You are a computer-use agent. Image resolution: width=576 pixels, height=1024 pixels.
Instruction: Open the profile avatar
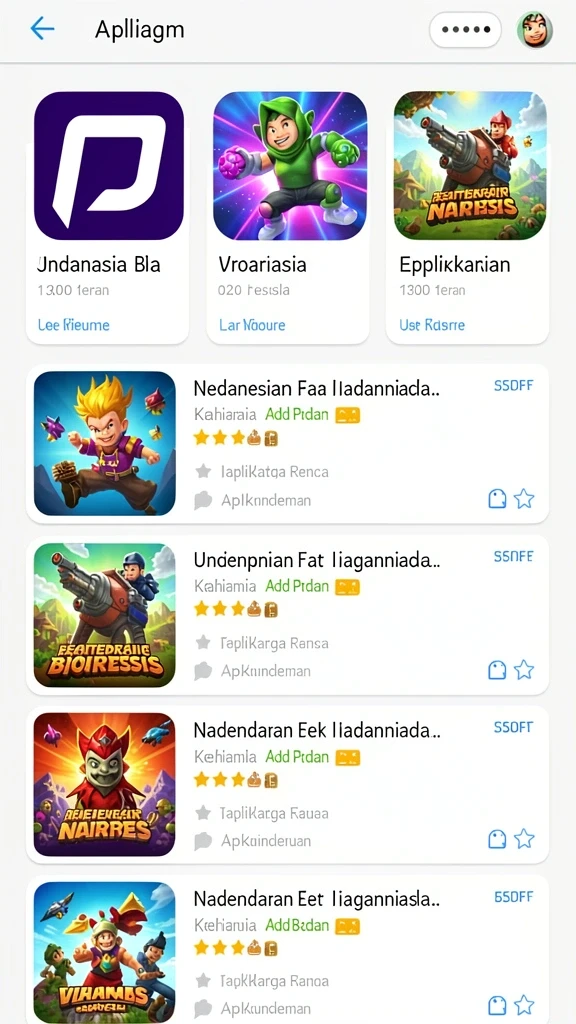pos(535,30)
